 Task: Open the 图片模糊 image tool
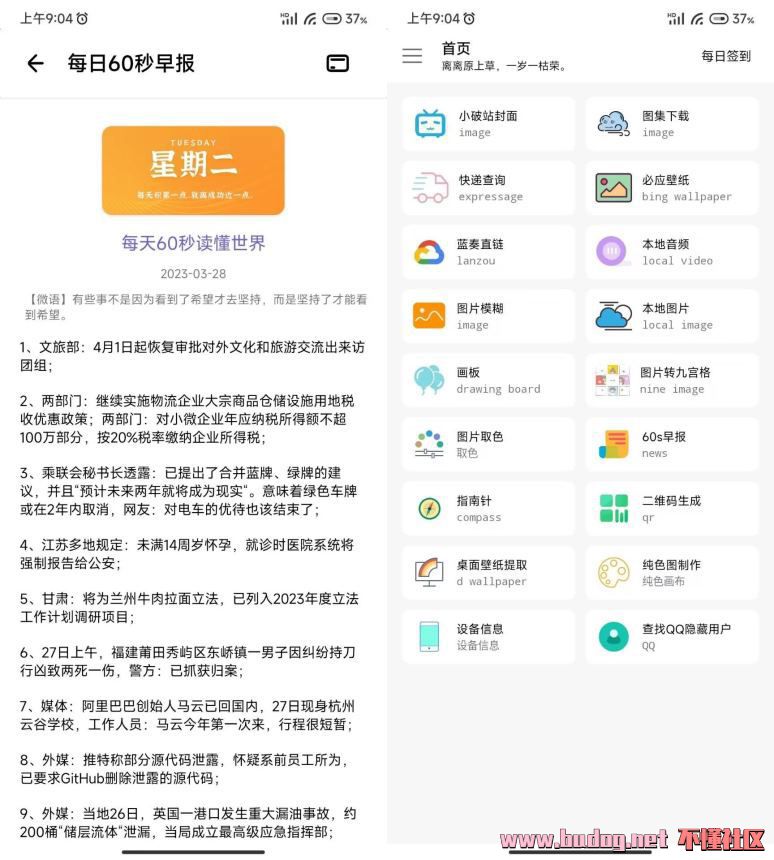488,316
